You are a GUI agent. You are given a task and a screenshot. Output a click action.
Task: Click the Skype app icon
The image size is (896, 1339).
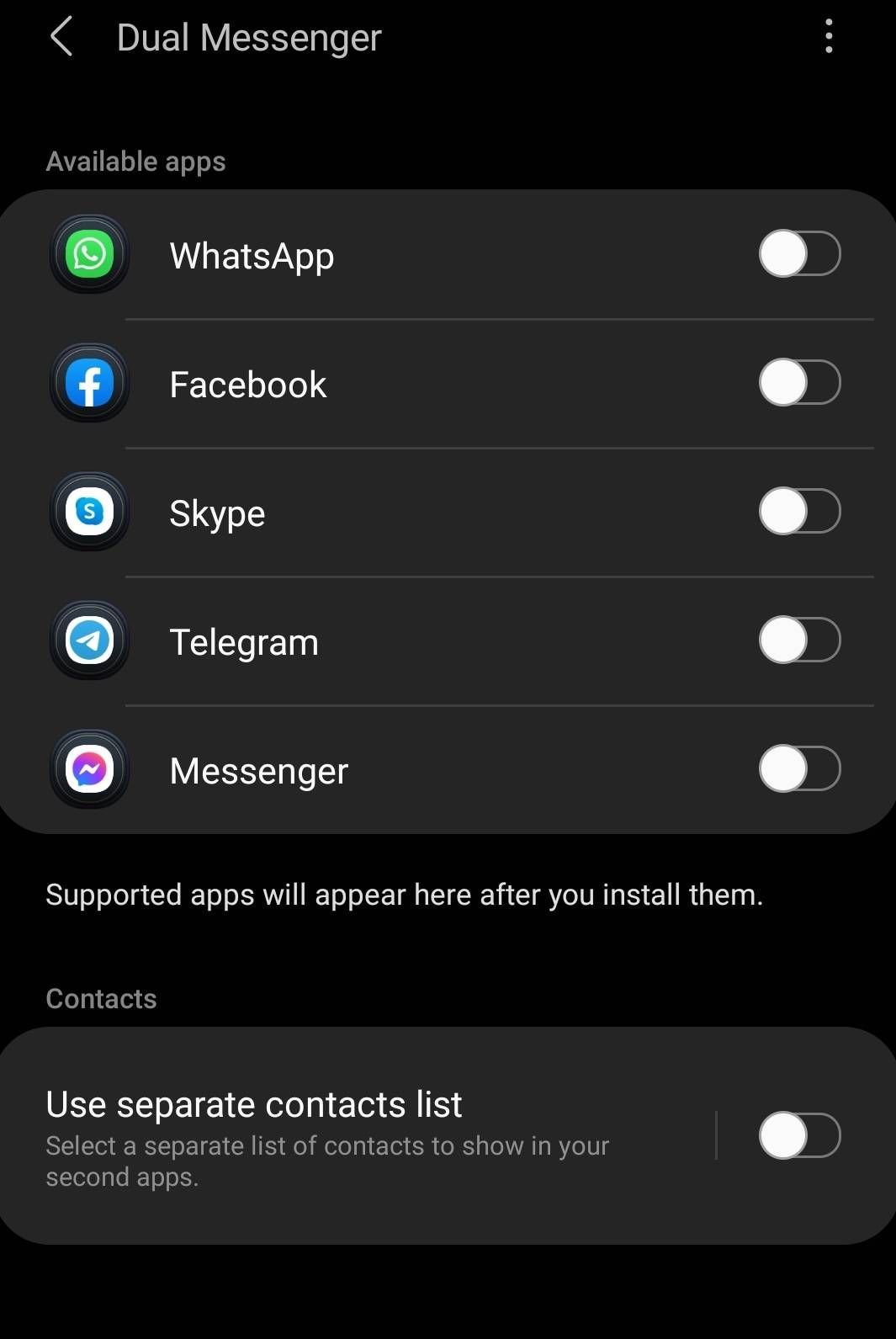click(x=89, y=512)
